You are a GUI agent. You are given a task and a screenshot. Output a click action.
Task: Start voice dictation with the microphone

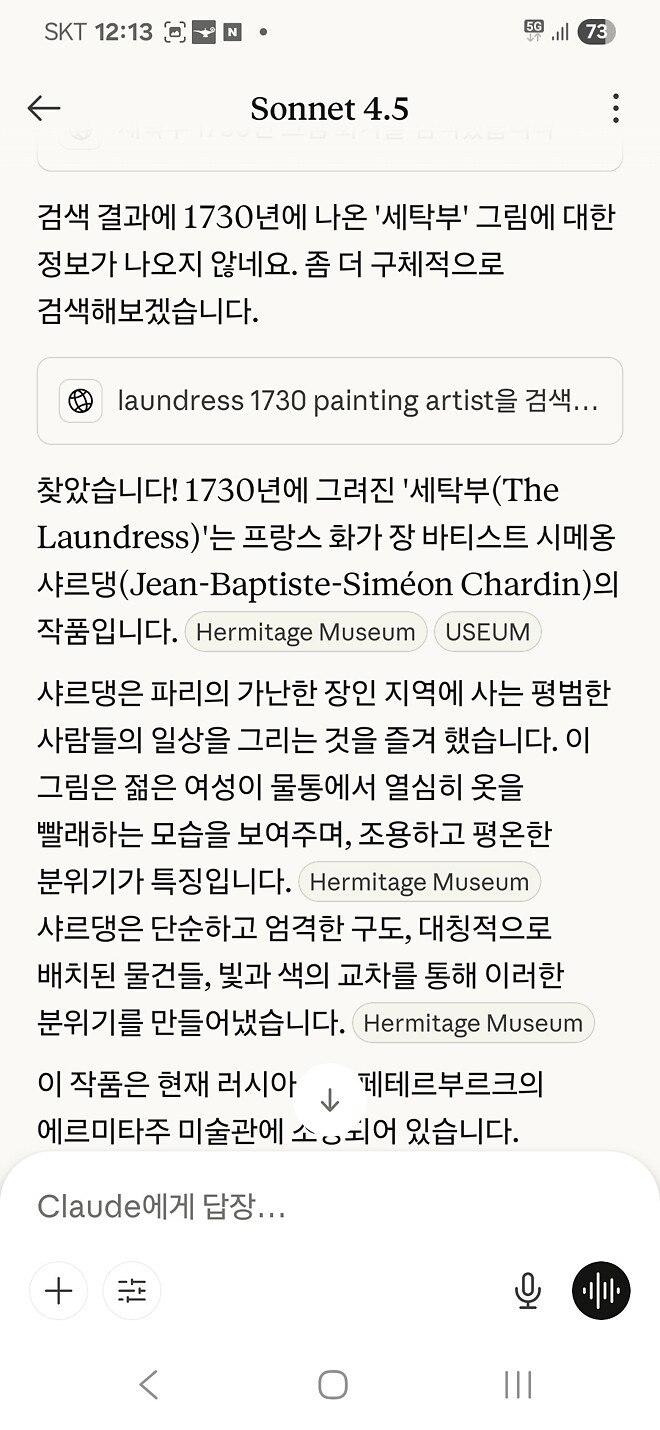528,1291
